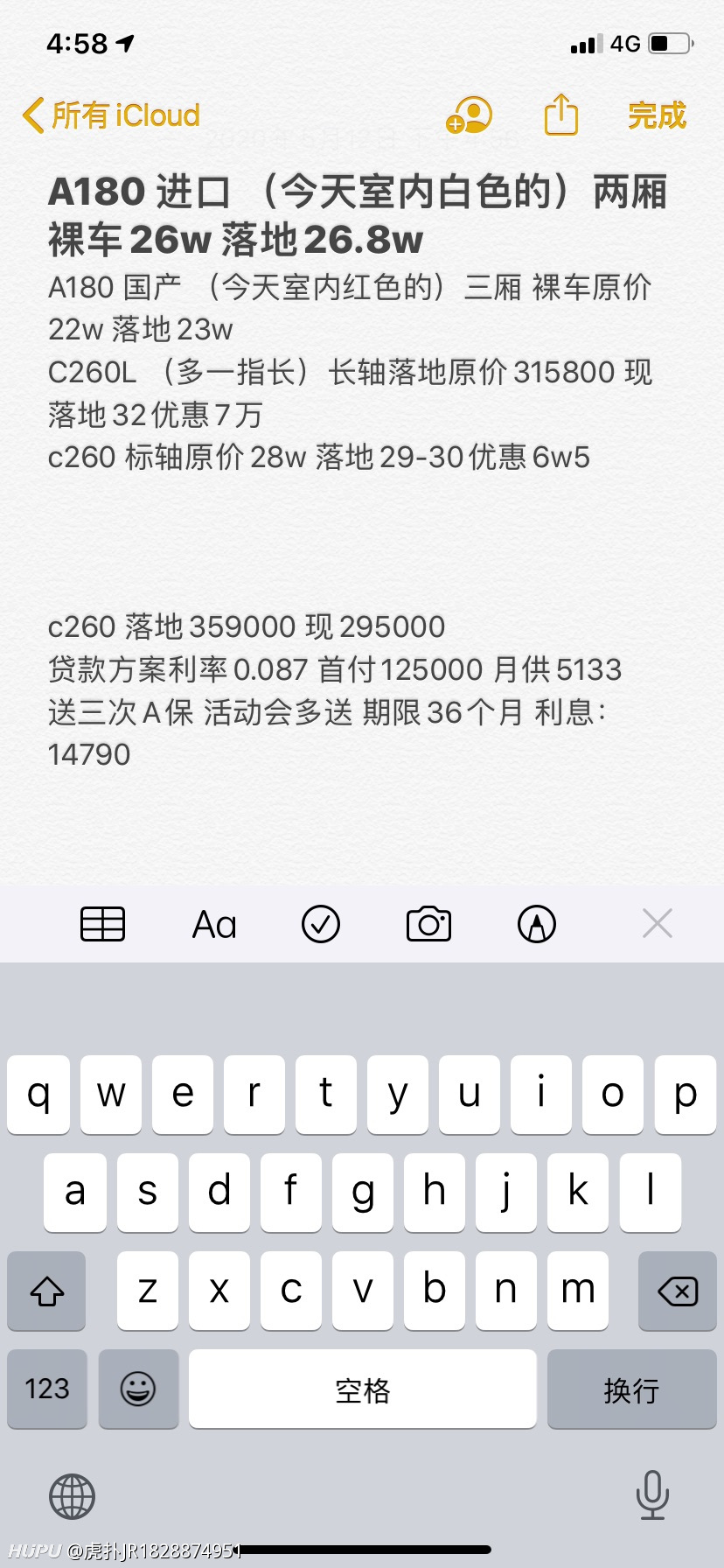
Task: Switch to the 123 number keyboard
Action: (47, 1389)
